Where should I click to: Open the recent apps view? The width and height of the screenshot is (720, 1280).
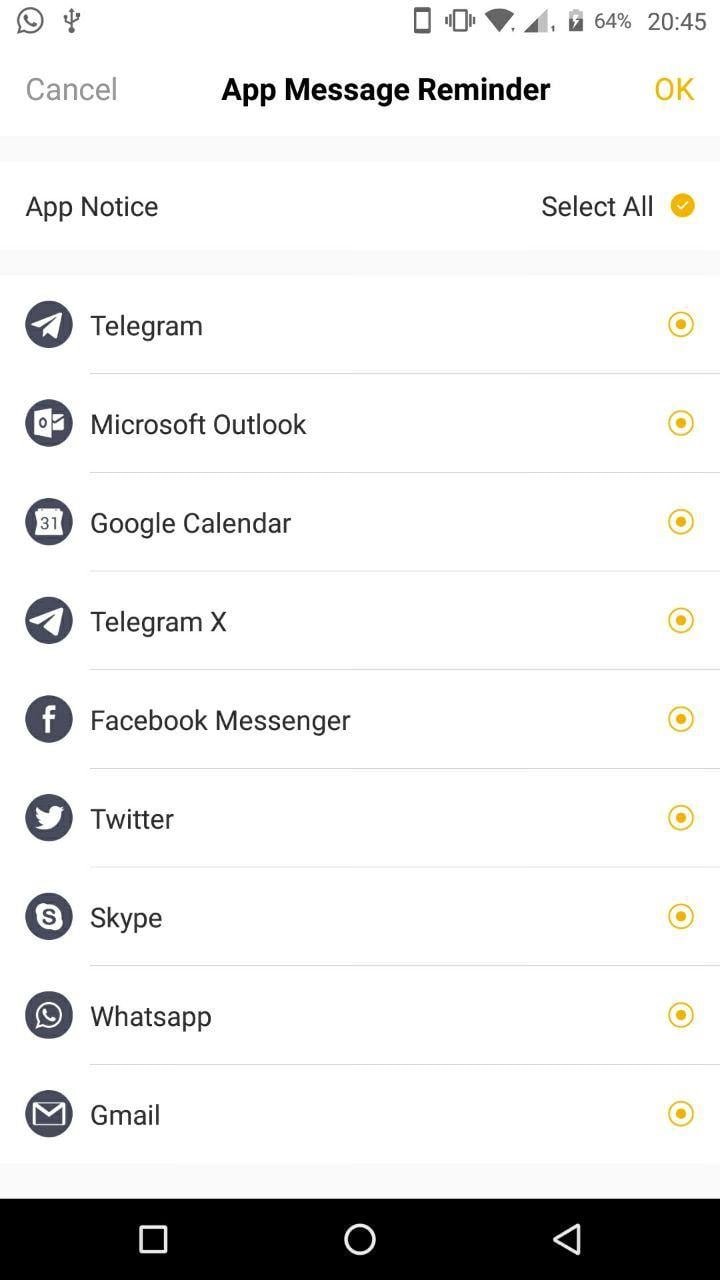pos(153,1240)
